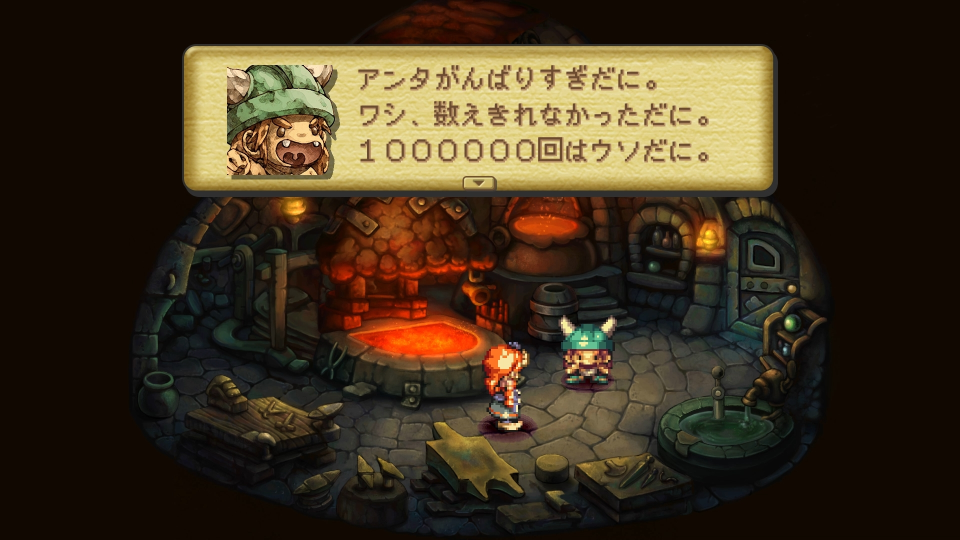960x540 pixels.
Task: Tap the dialogue advance arrow
Action: 480,183
